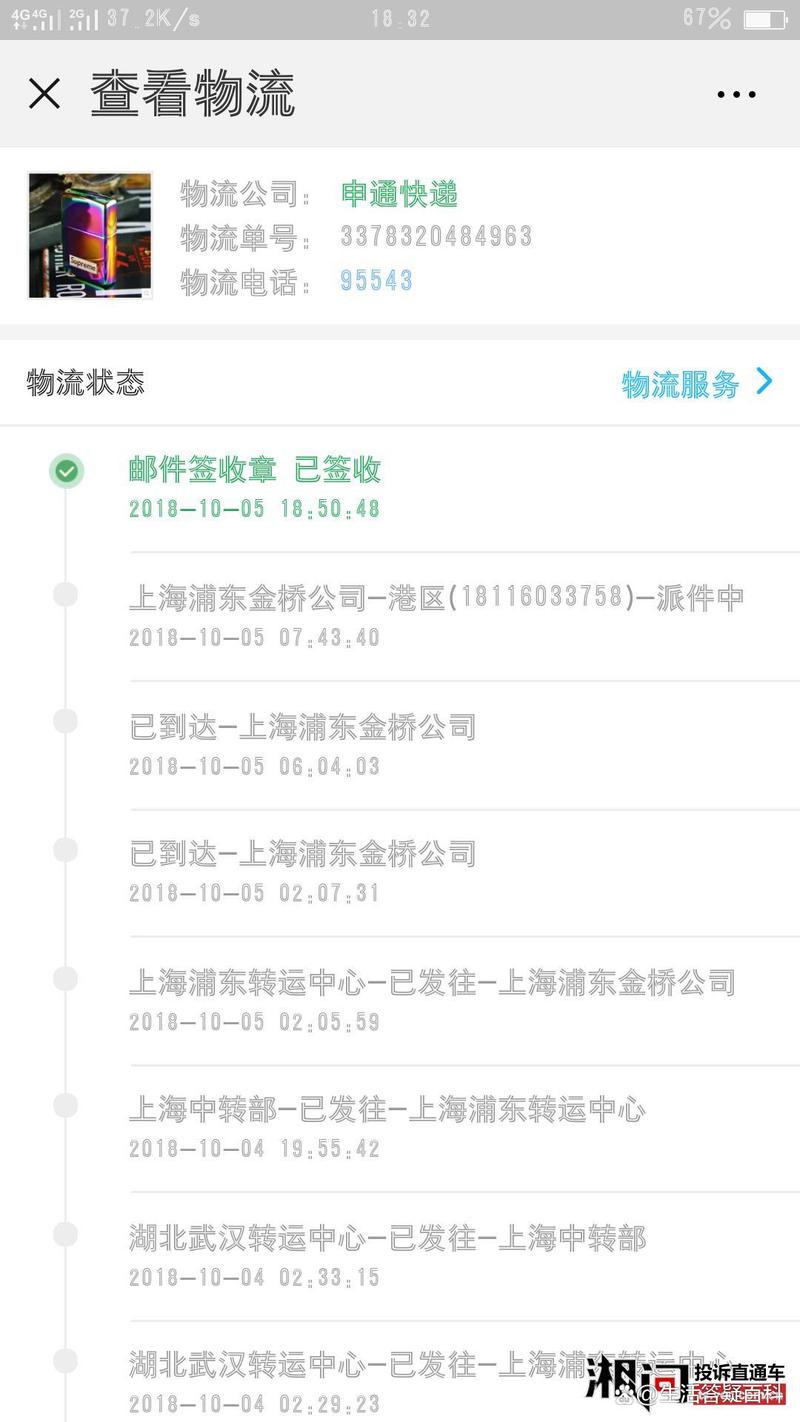Tap the timeline dot for 湖北武汉转运中心 entry
Screen dimensions: 800x1422
(x=66, y=1235)
